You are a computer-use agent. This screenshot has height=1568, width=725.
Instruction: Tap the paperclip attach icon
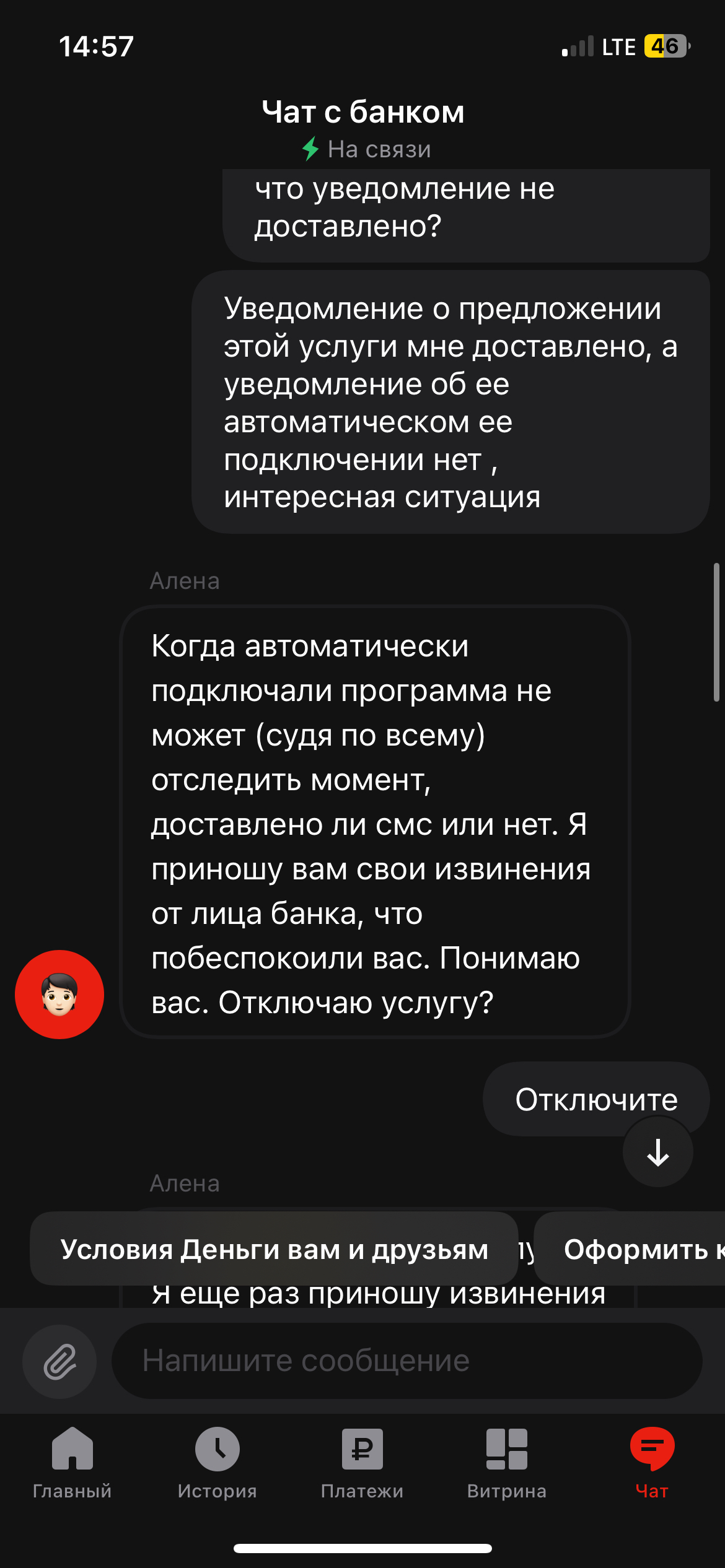[59, 1361]
